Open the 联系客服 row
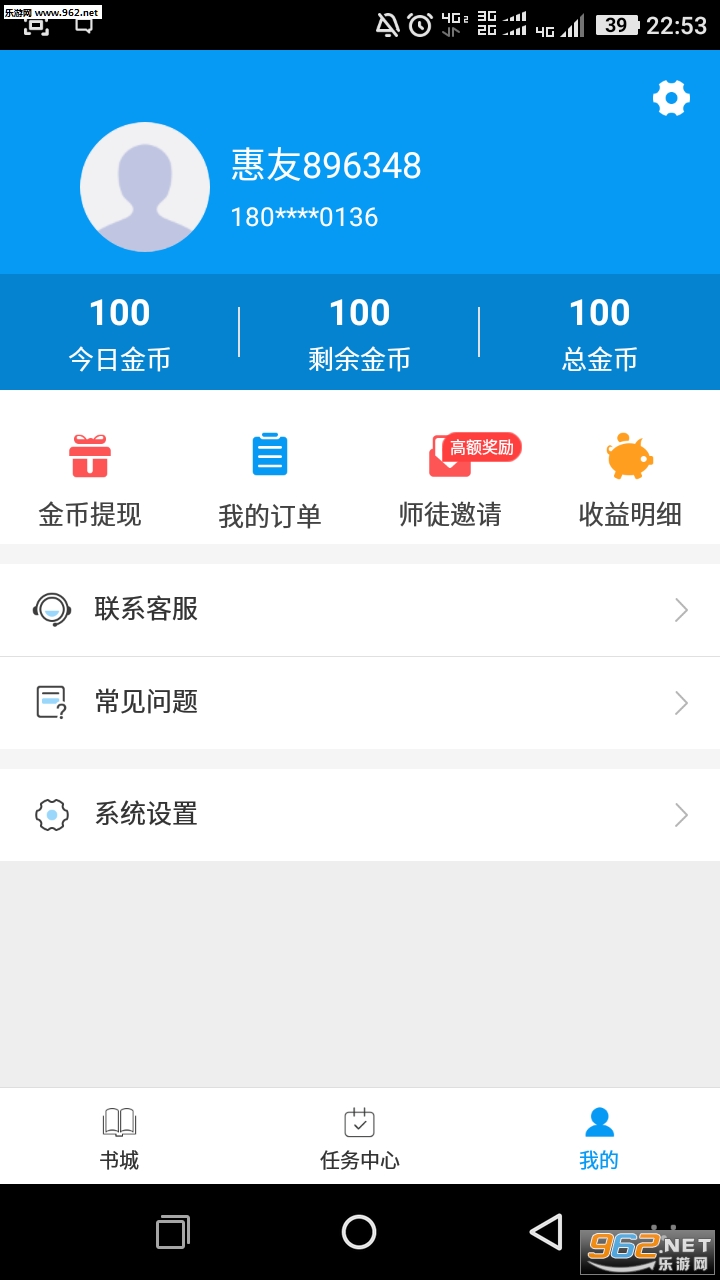This screenshot has width=720, height=1280. tap(360, 610)
